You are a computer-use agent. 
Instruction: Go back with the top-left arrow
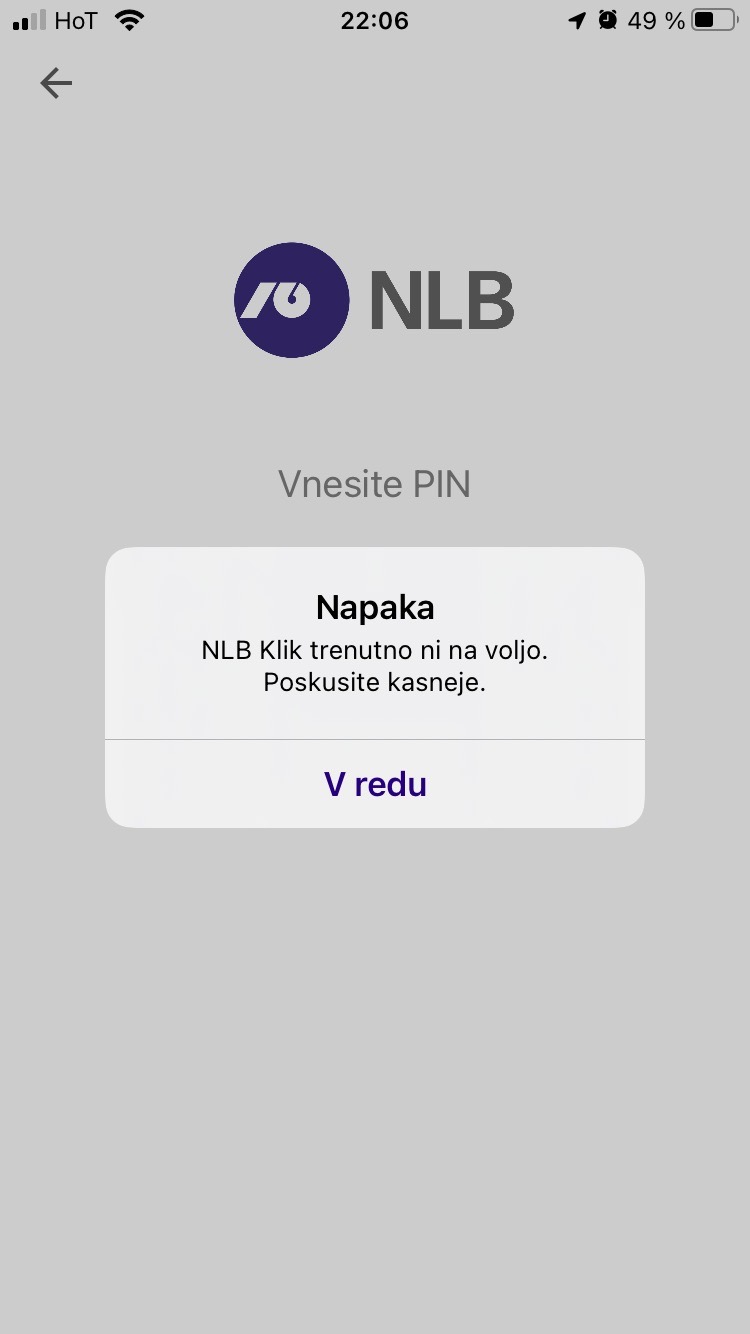56,83
